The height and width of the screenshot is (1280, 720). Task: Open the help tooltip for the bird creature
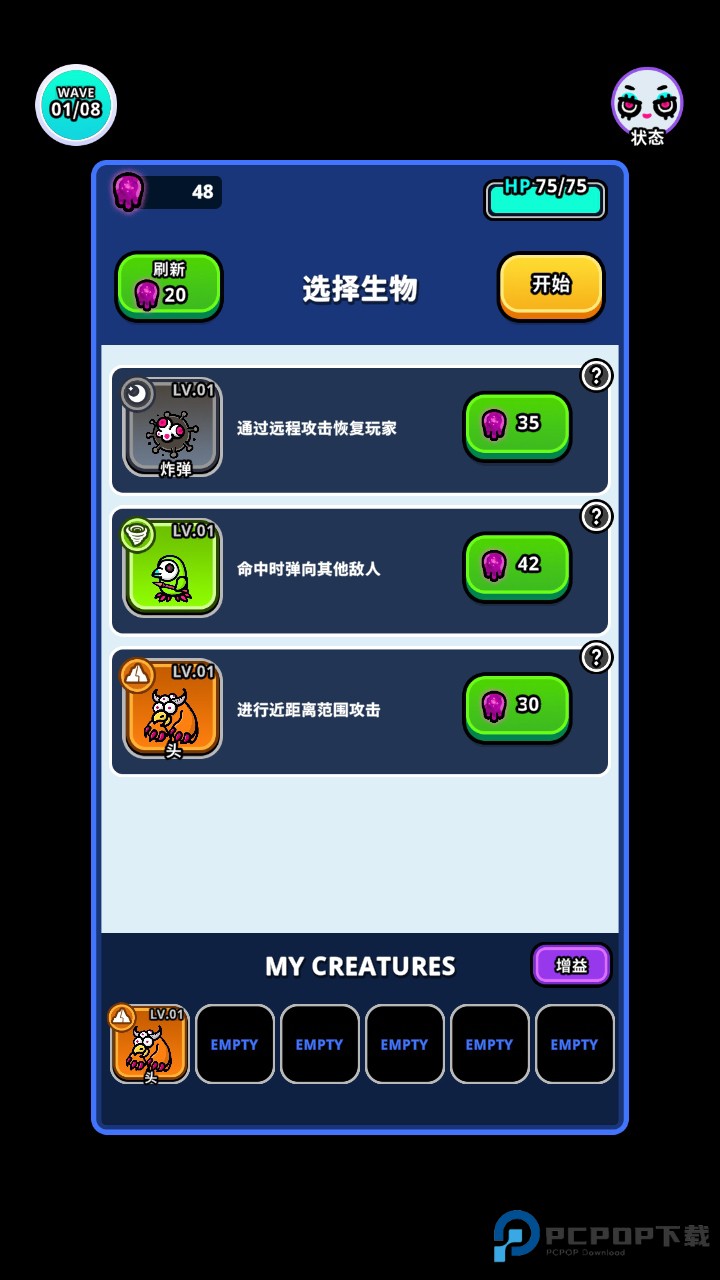[x=597, y=515]
